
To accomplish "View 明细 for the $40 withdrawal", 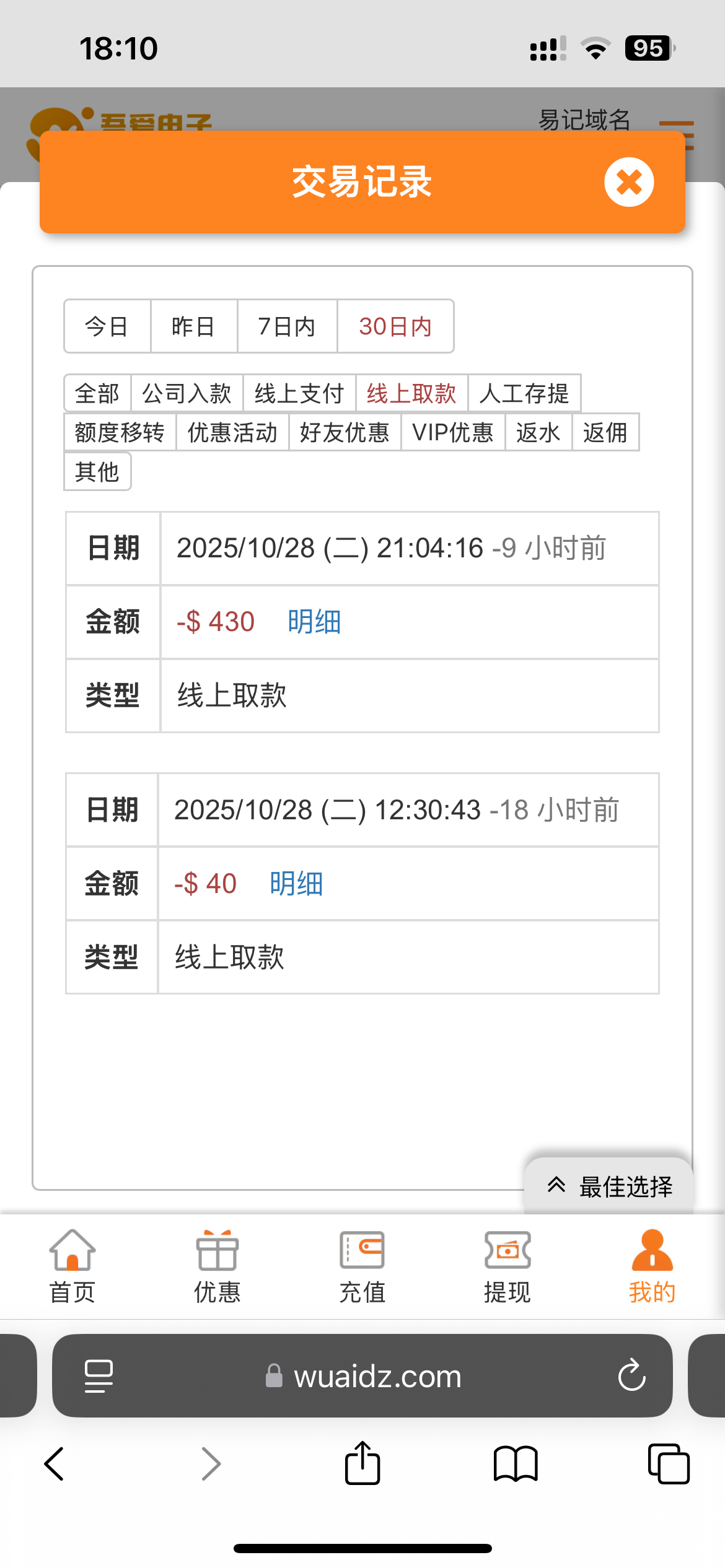I will pos(296,884).
